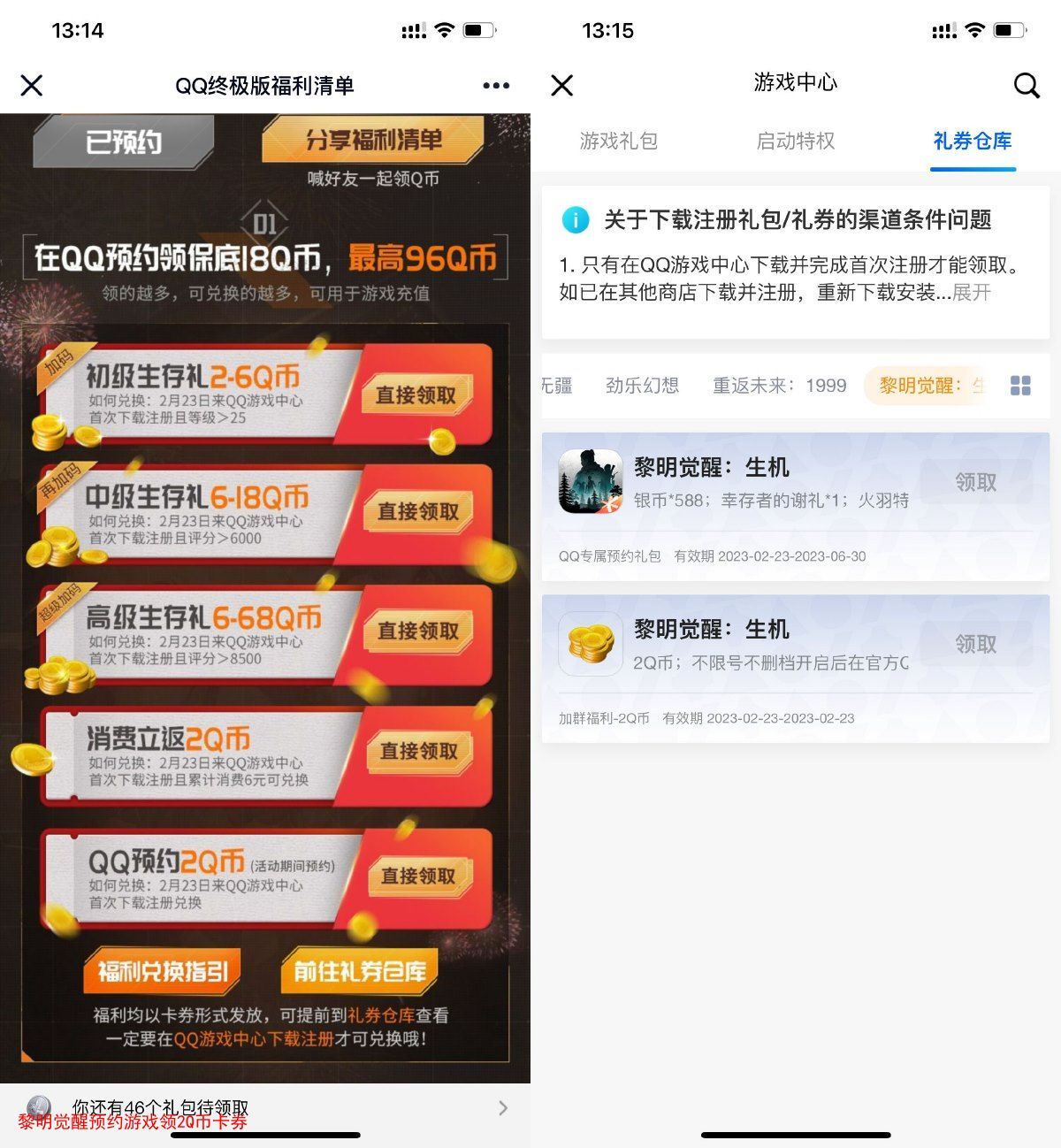1061x1148 pixels.
Task: Claim the QQ专属预约礼包 with 领取
Action: 975,482
